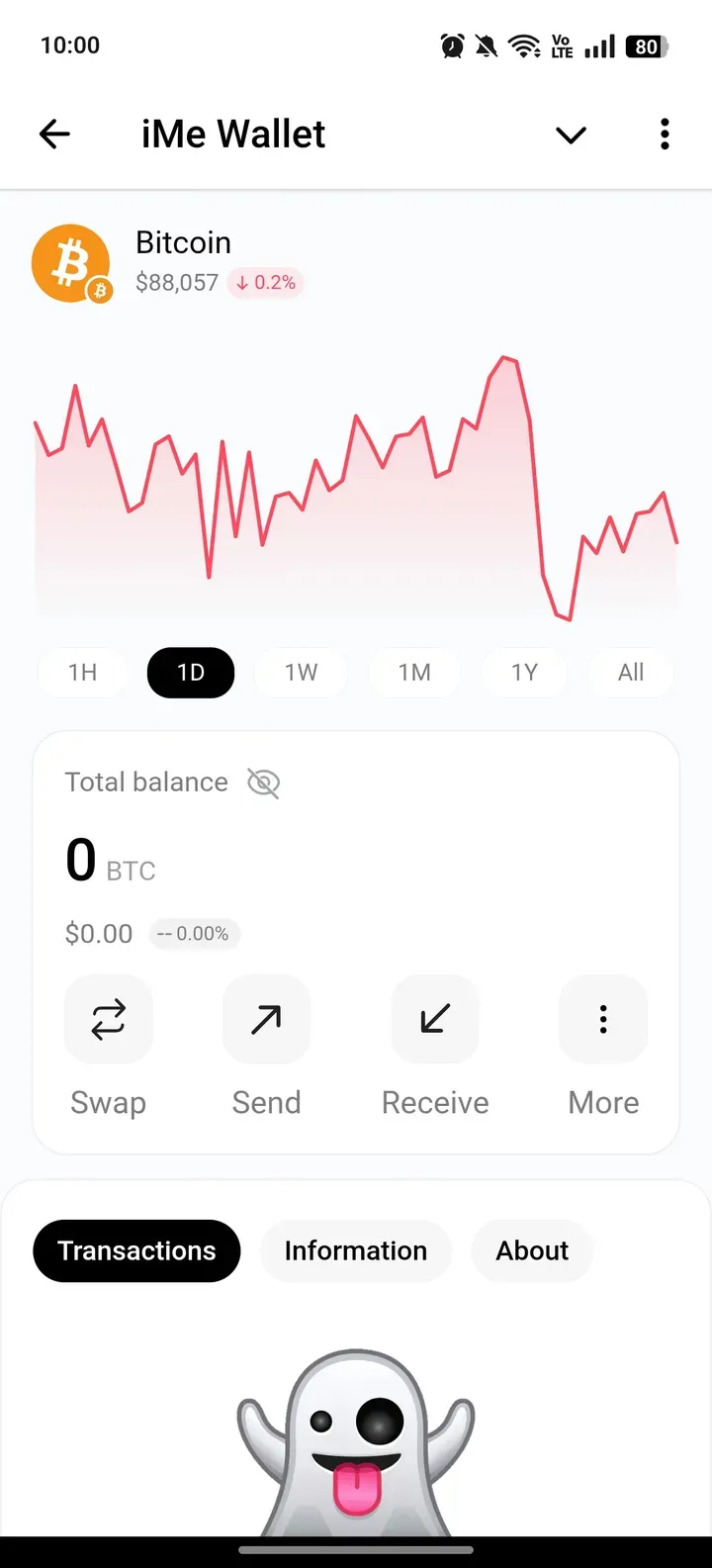Open the Swap action
712x1568 pixels.
tap(108, 1019)
